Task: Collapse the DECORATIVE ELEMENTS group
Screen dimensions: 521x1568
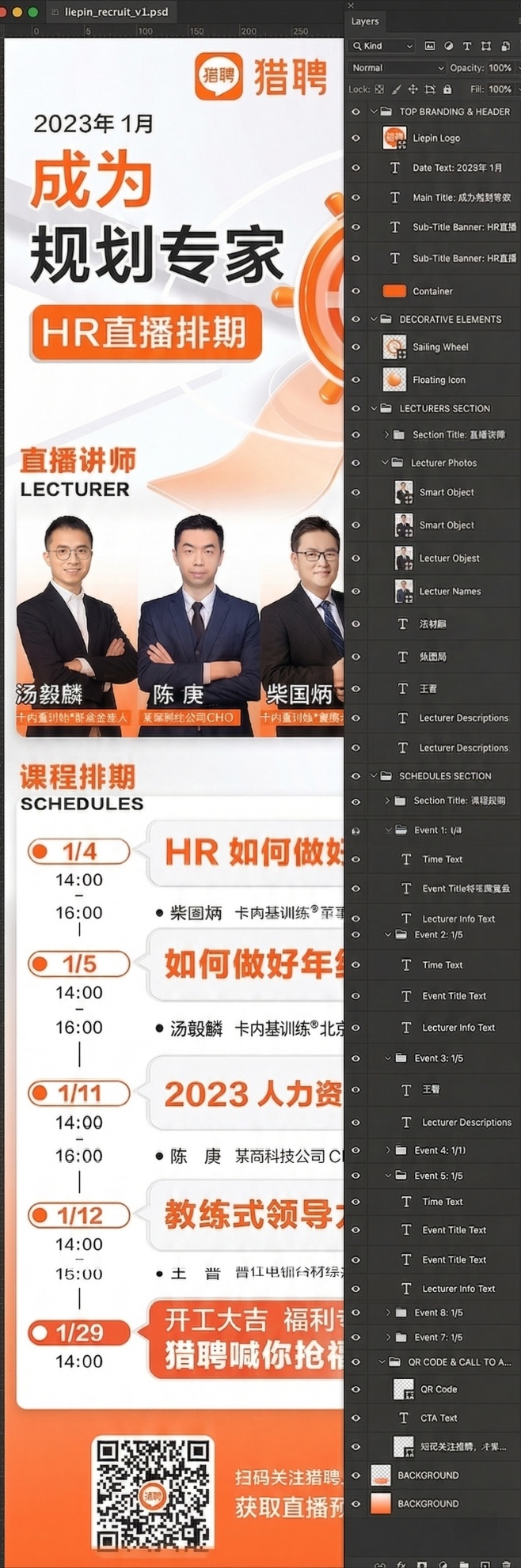Action: [374, 319]
